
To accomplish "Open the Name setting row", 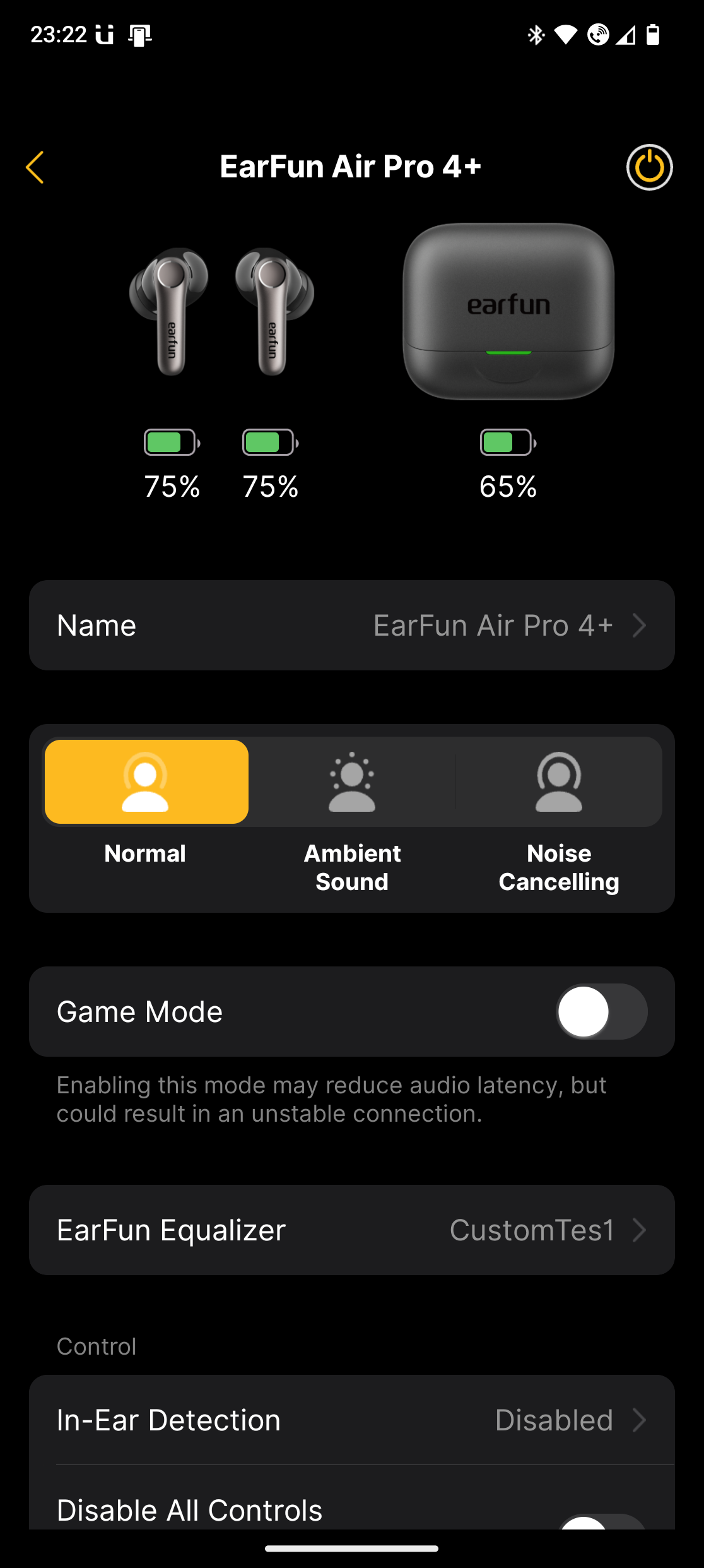I will click(351, 626).
